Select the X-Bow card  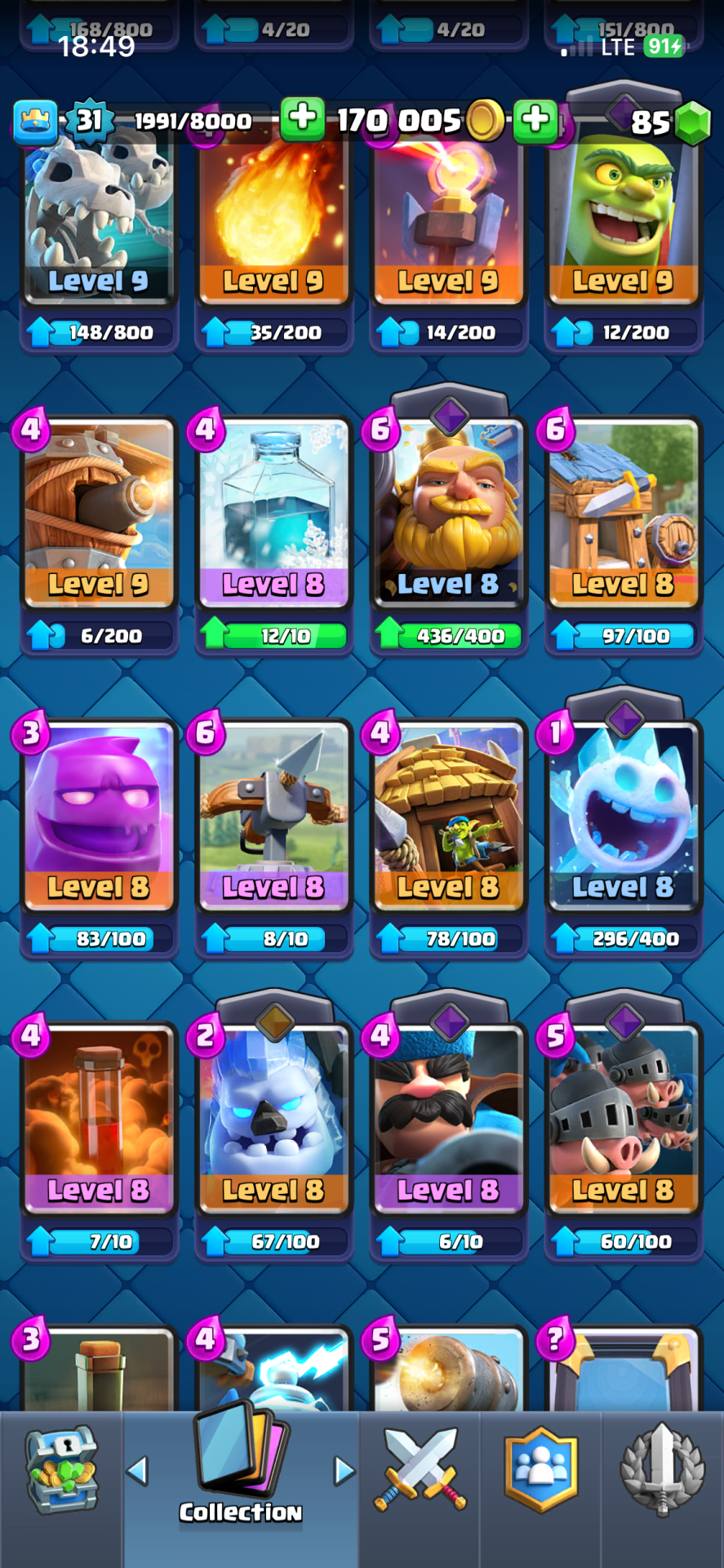tap(273, 817)
